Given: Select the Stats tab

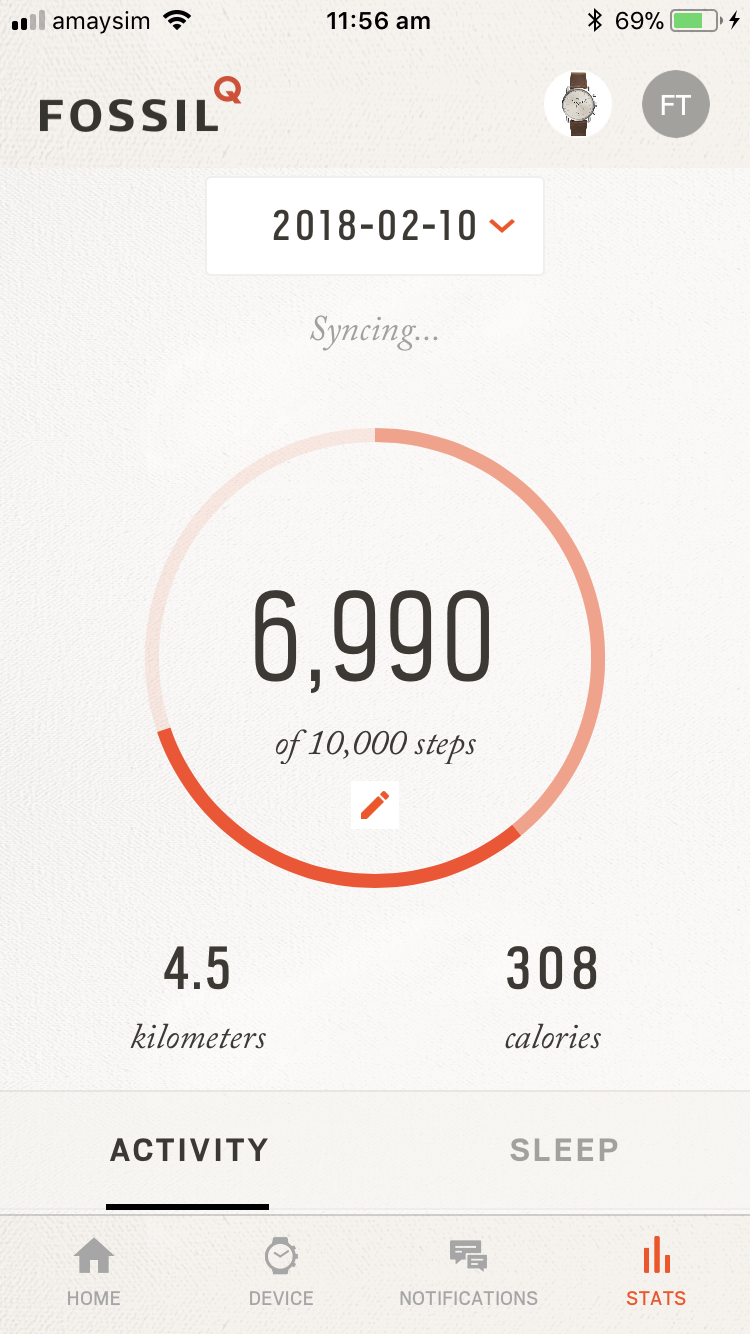Looking at the screenshot, I should pyautogui.click(x=656, y=1272).
